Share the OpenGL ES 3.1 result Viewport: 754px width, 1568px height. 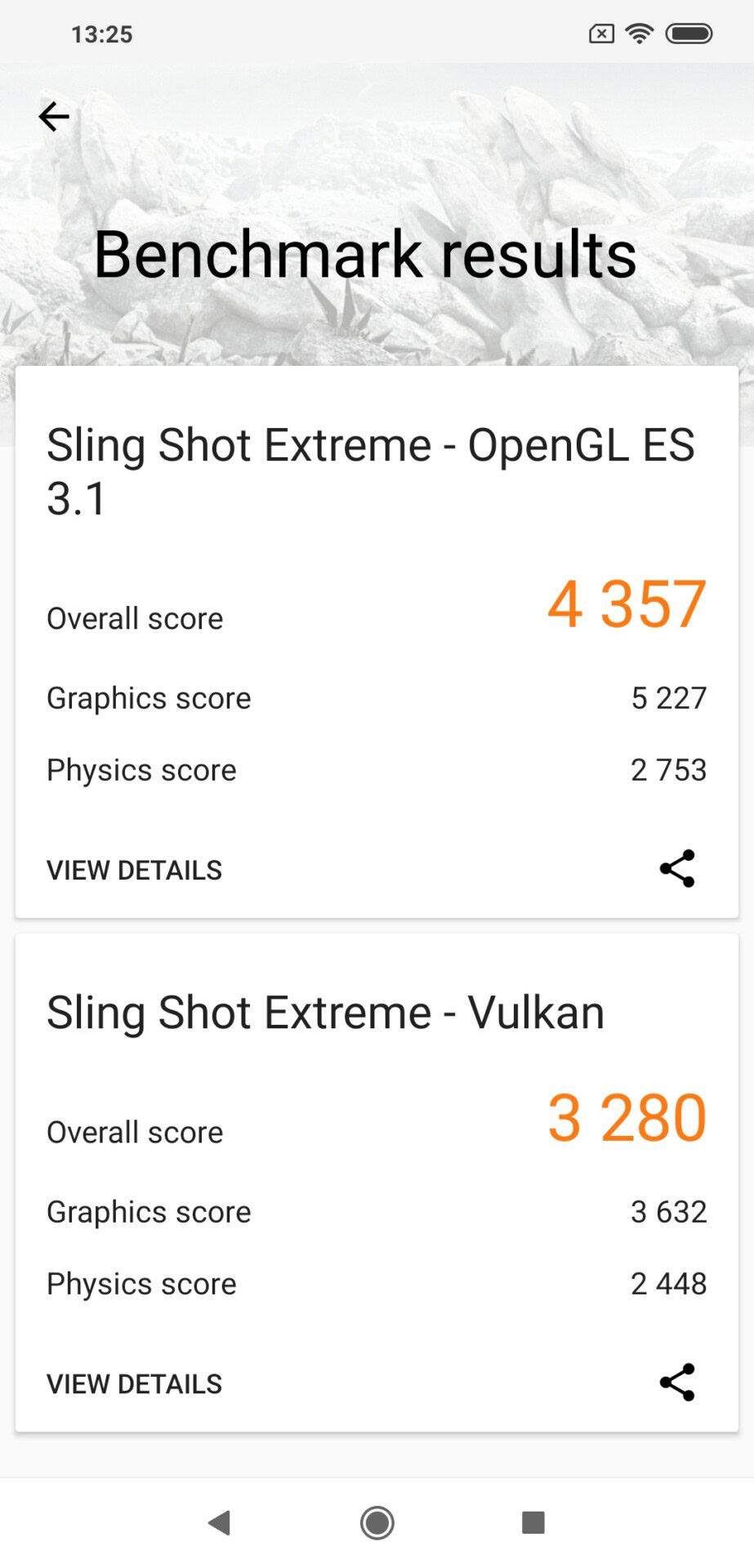(x=677, y=868)
